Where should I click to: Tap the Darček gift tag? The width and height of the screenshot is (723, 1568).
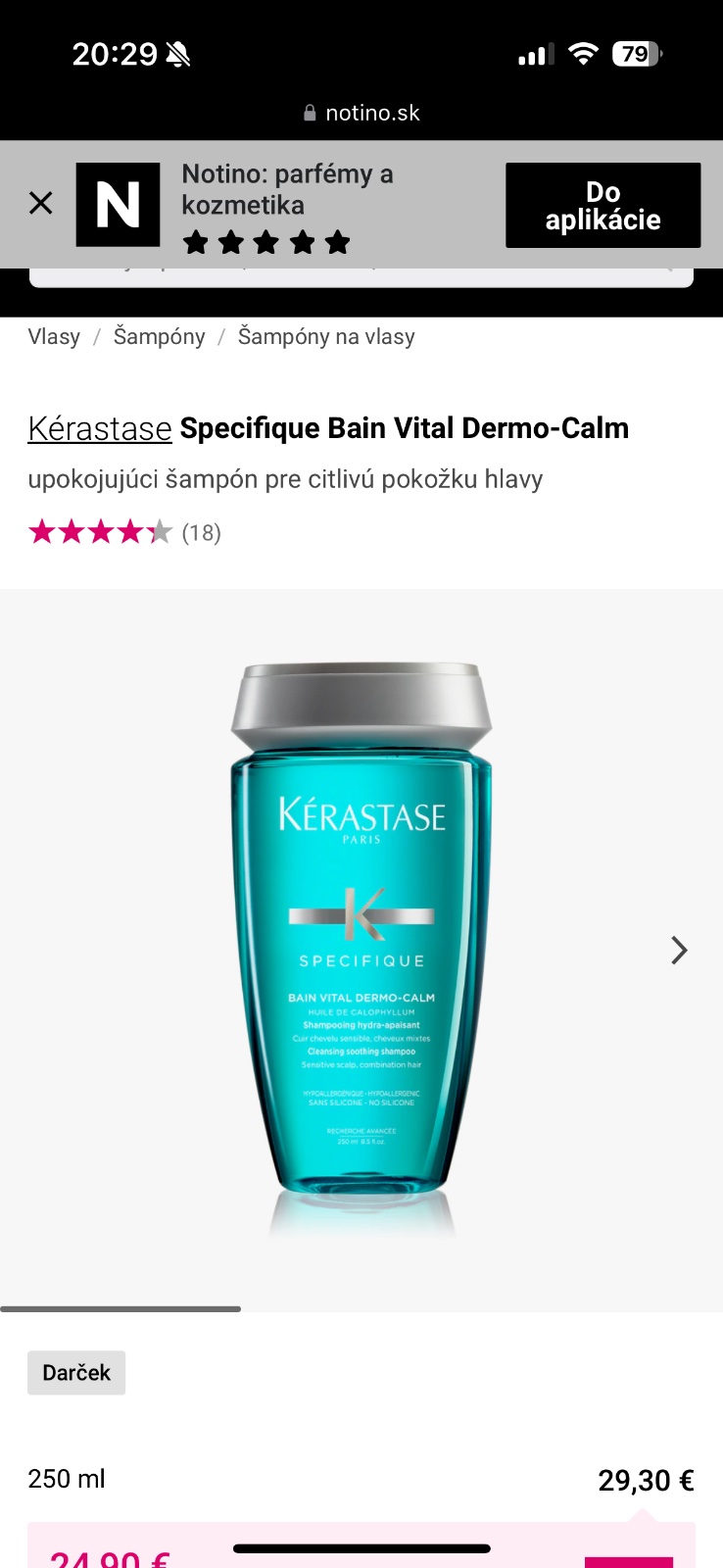pos(76,1372)
